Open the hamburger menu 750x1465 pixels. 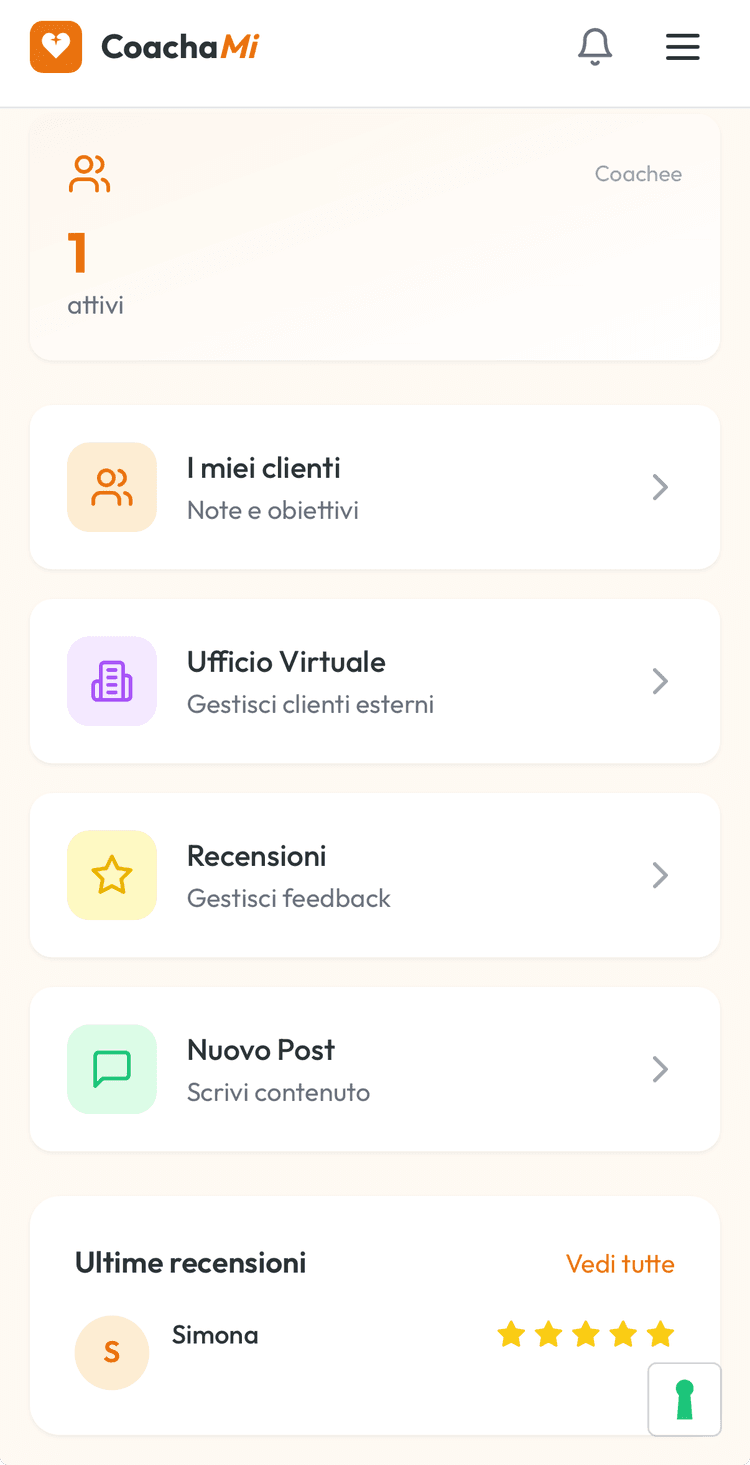[x=683, y=47]
